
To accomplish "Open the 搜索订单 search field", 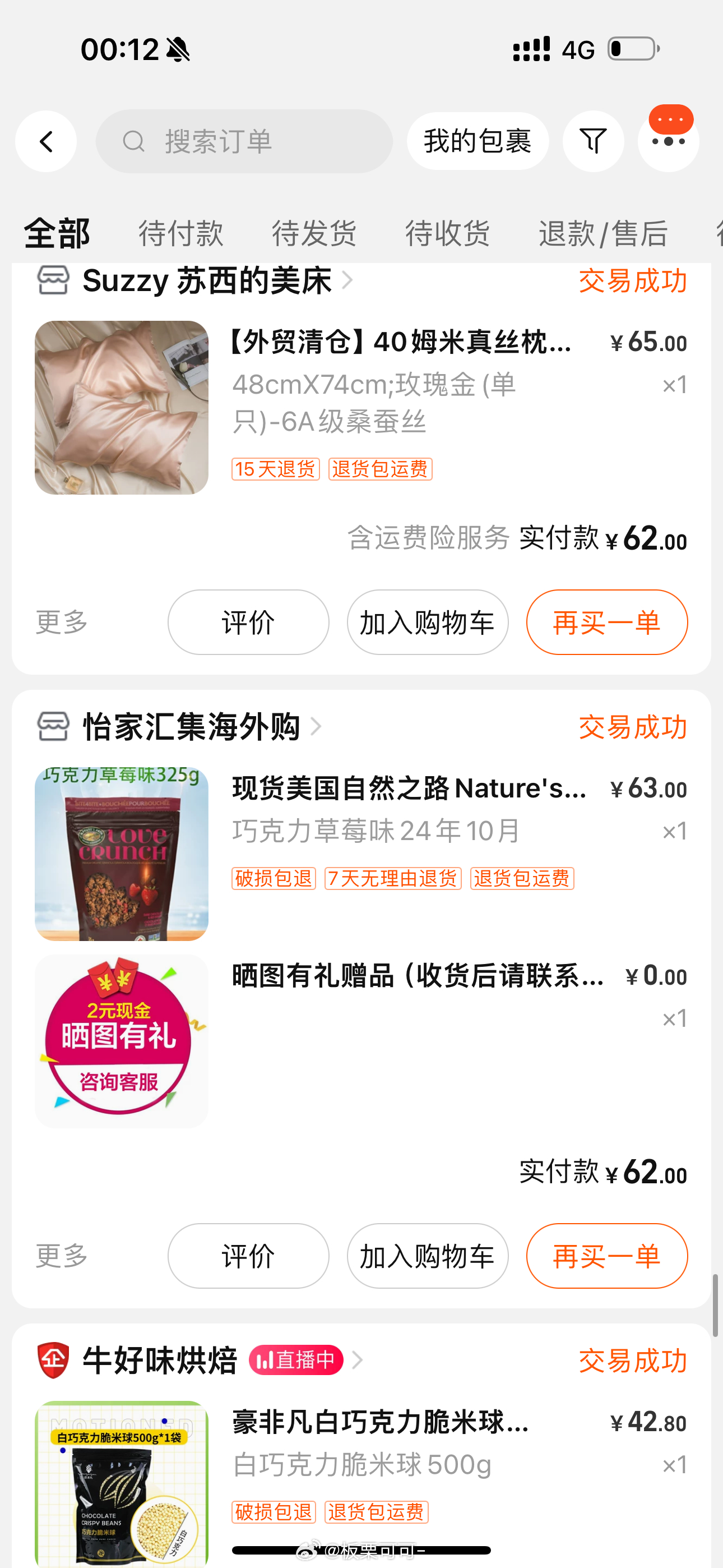I will (x=243, y=142).
